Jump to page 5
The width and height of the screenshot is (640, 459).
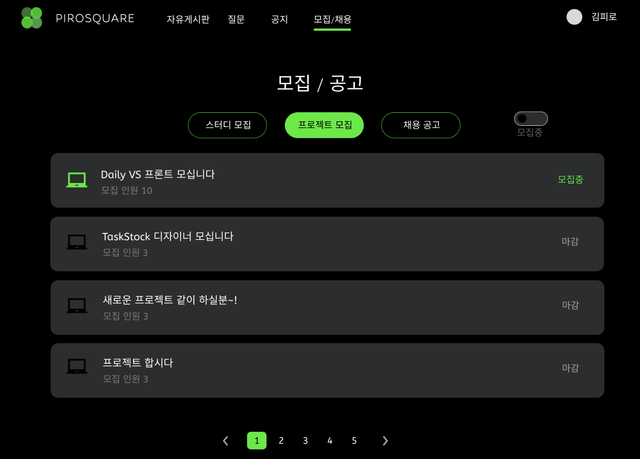(354, 440)
